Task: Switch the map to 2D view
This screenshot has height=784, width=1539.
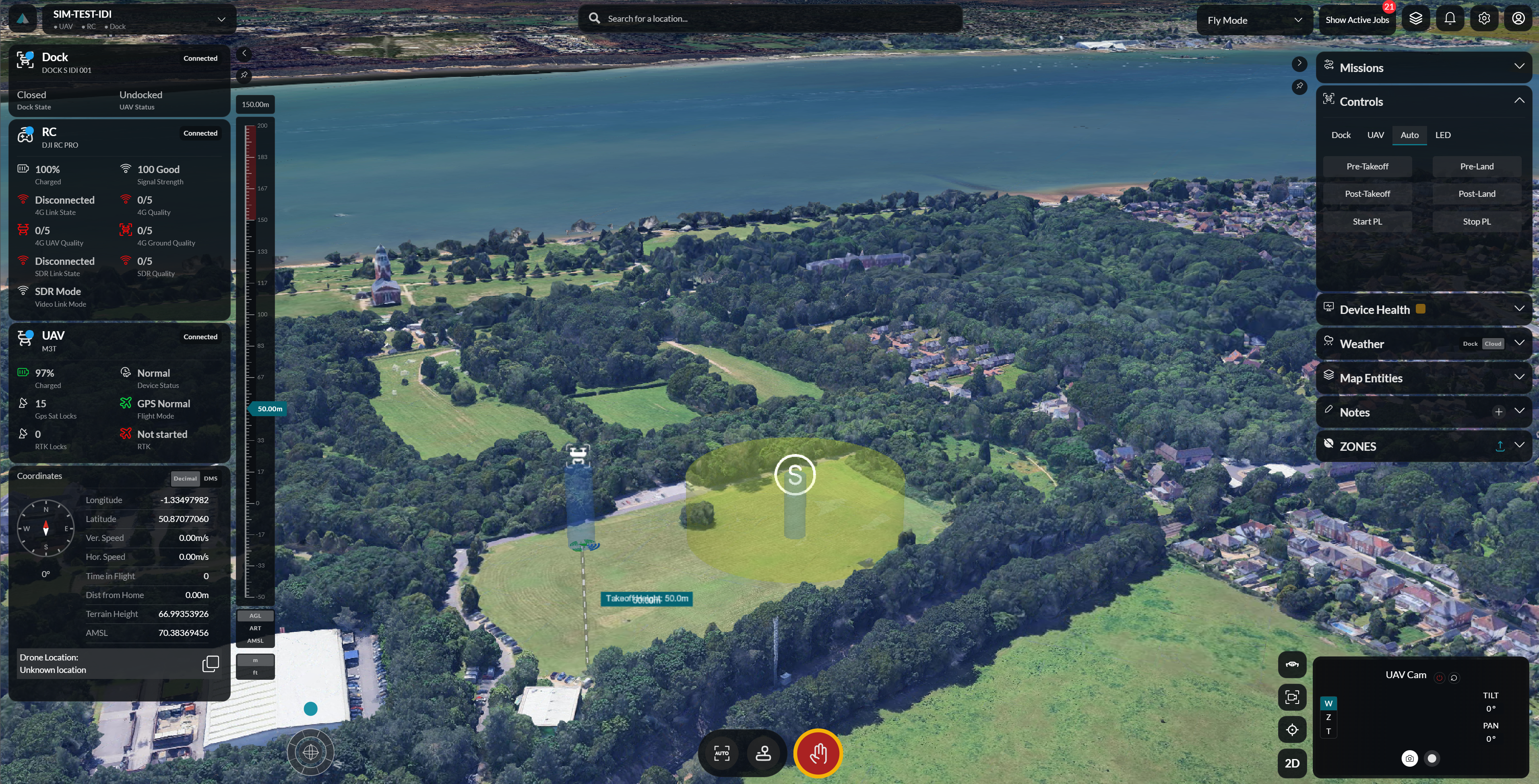Action: click(1292, 763)
